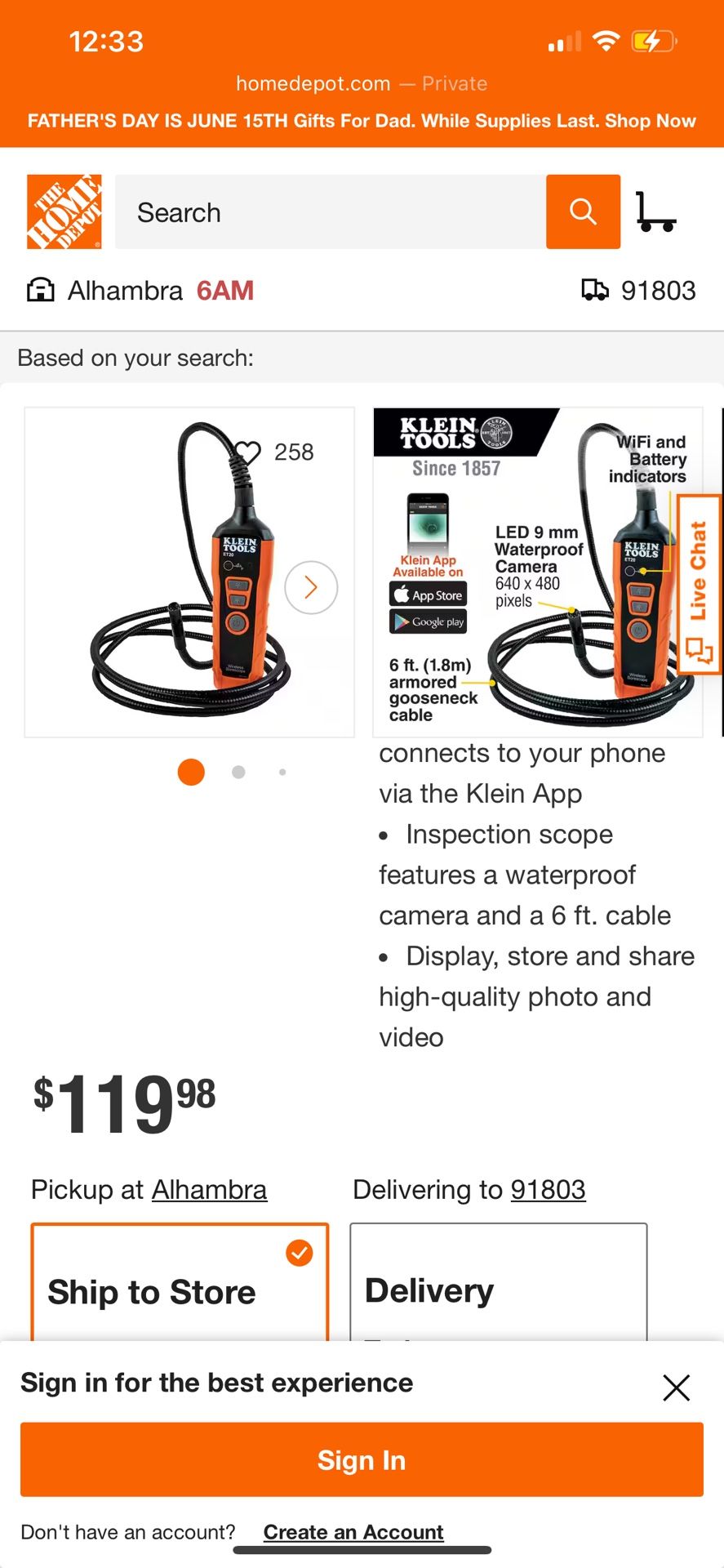Tap the Home Depot logo

tap(64, 212)
